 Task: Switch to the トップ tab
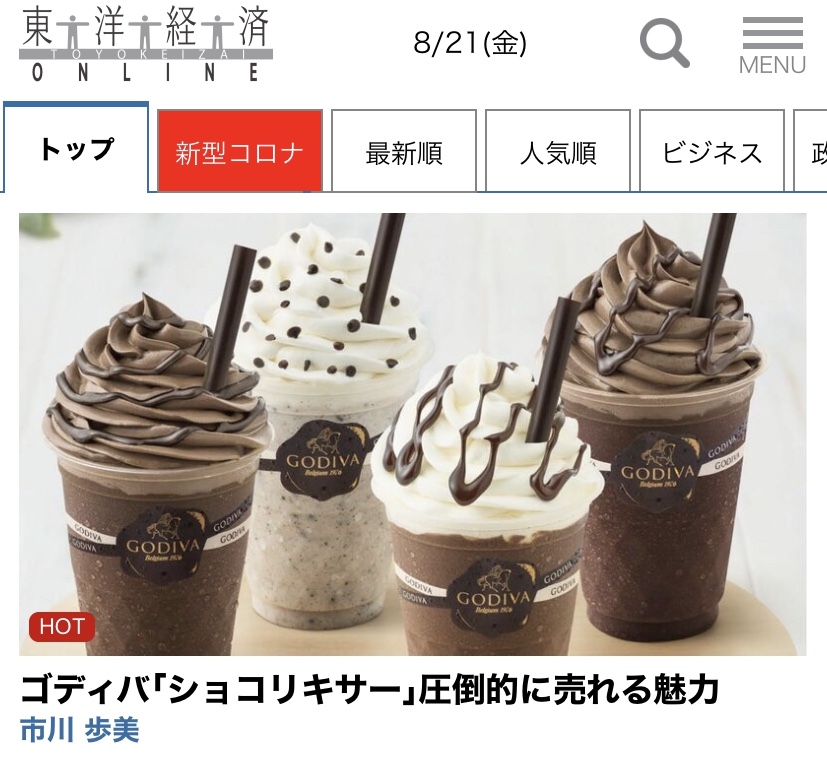pos(76,150)
